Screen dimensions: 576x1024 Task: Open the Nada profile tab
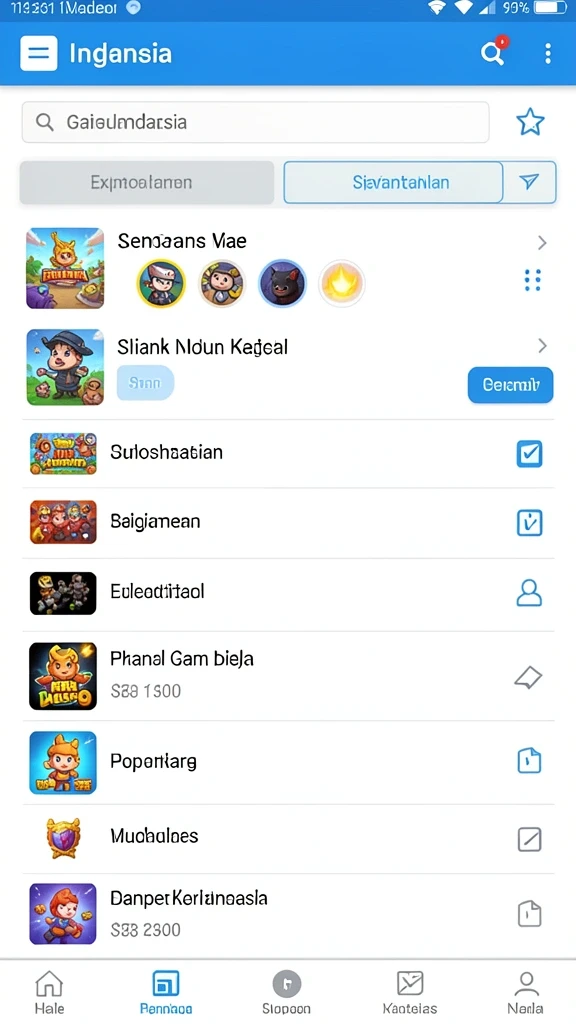coord(526,992)
